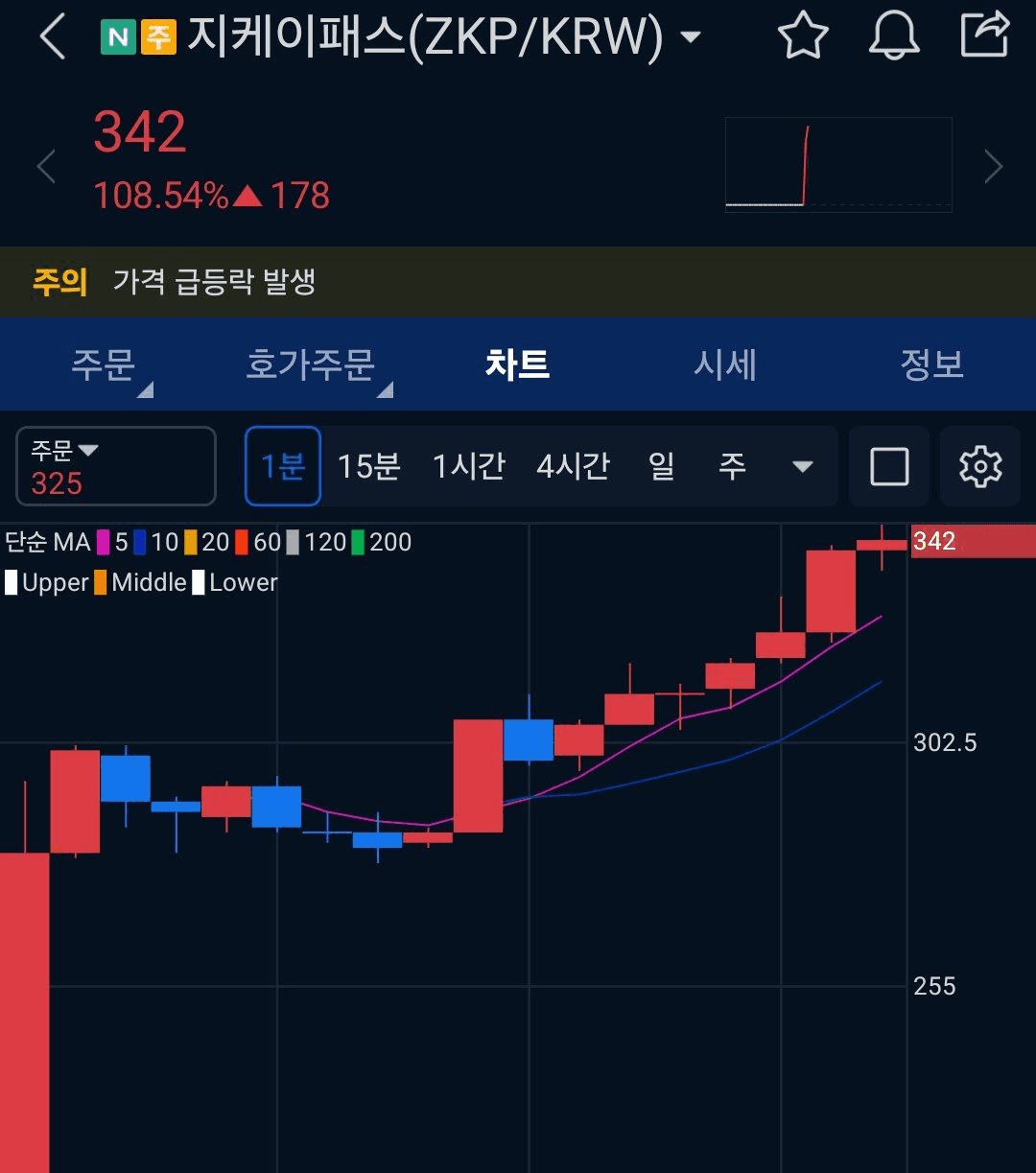
Task: Switch to the 주문 tab
Action: 104,365
